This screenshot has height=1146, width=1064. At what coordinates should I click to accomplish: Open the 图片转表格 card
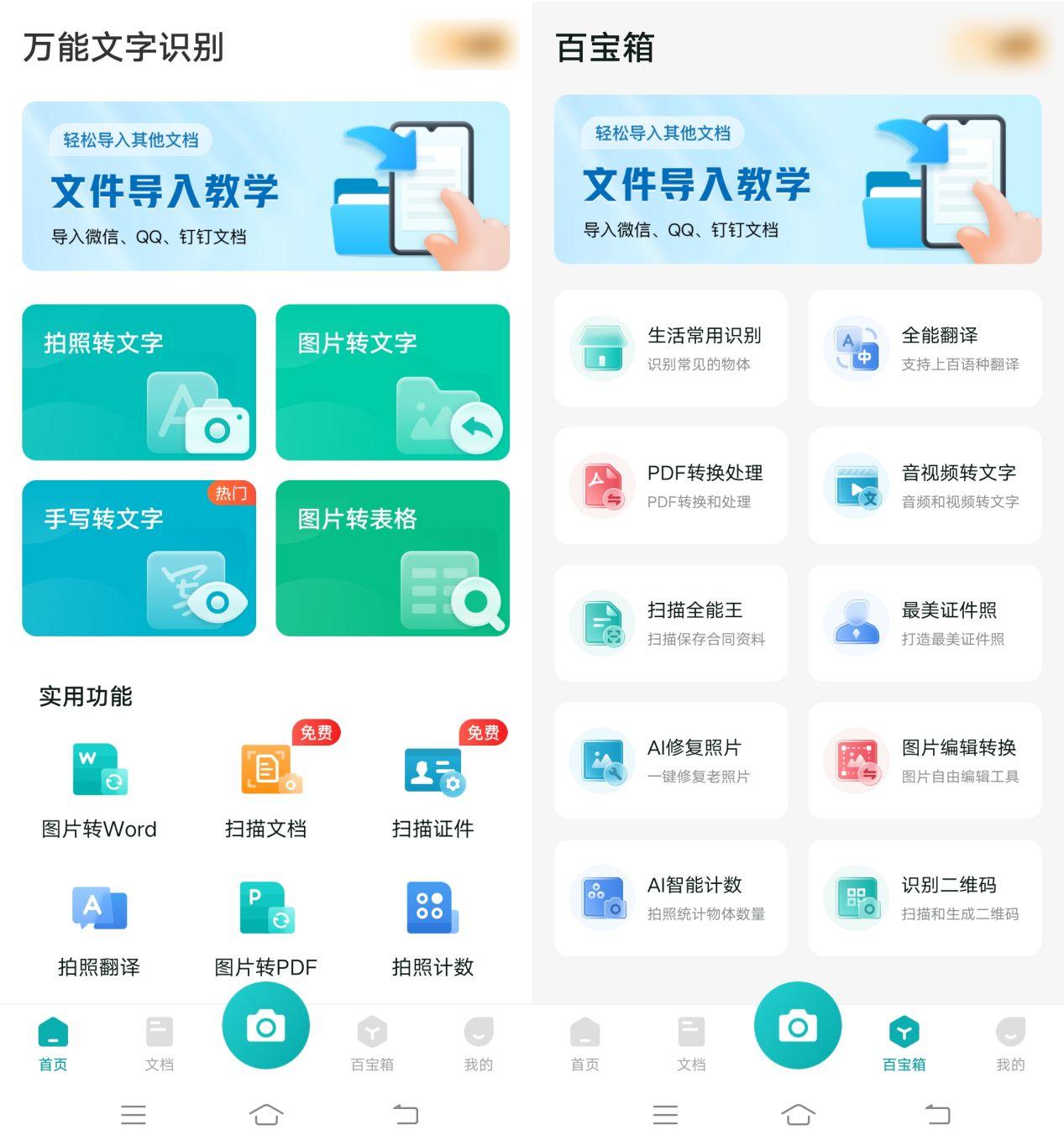tap(392, 558)
